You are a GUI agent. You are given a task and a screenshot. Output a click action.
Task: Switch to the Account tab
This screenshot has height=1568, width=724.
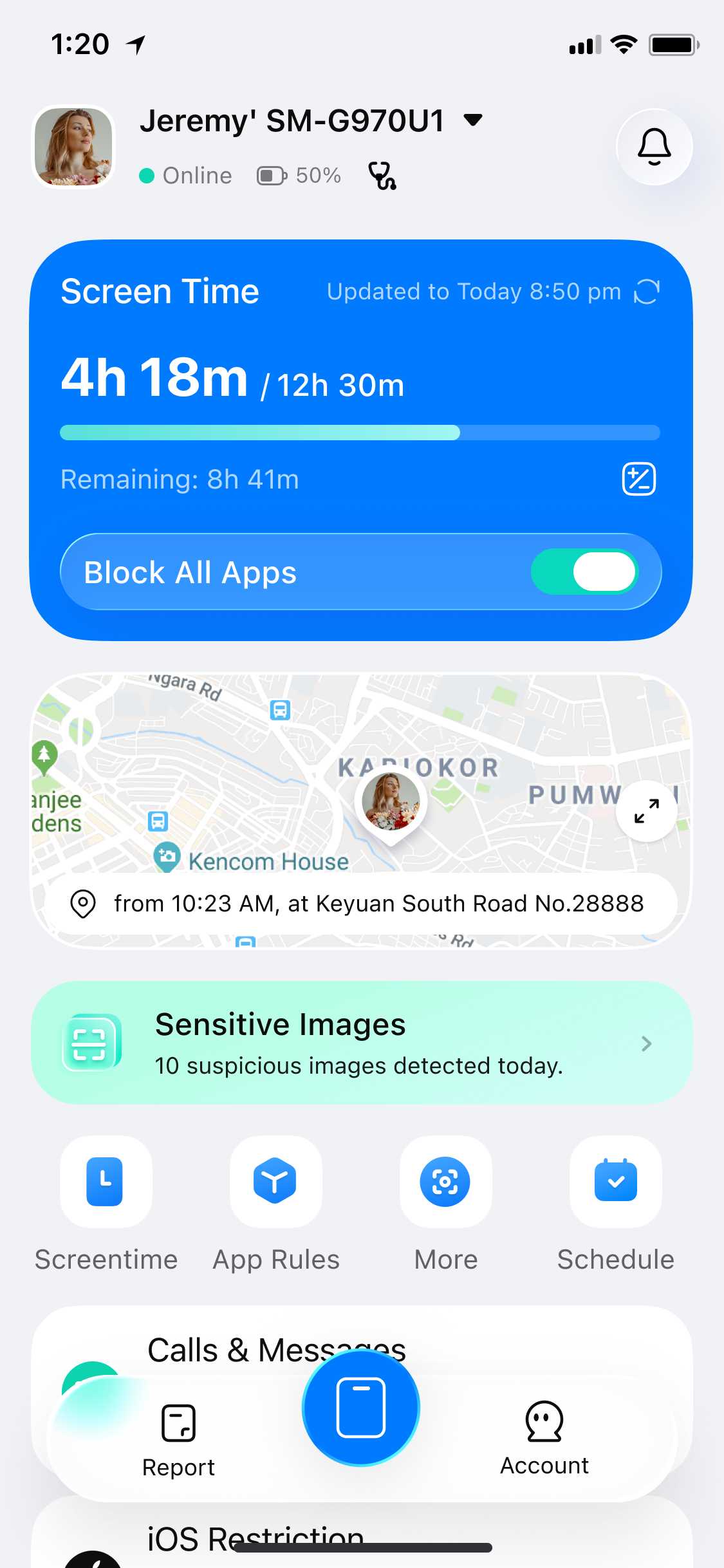coord(544,1439)
